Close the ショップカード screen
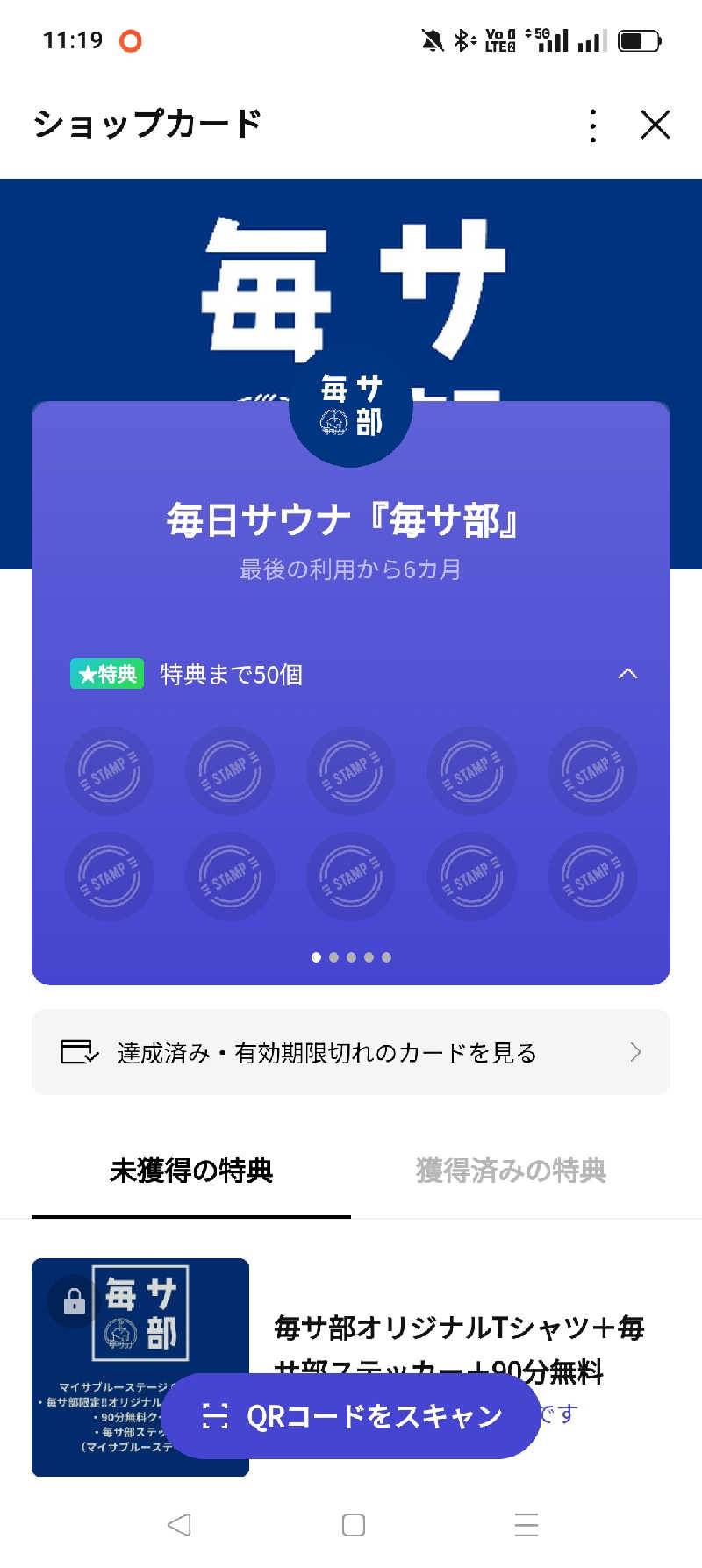 coord(655,125)
